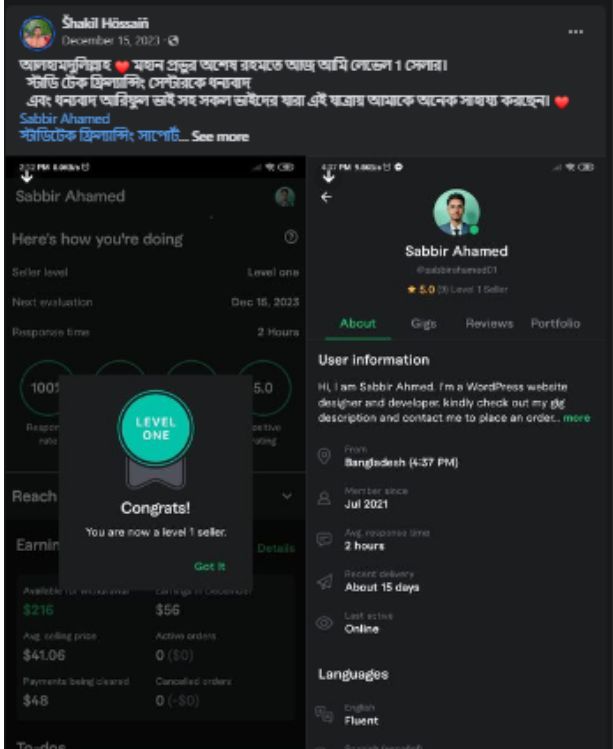View Shakil Hossain's profile picture
This screenshot has width=613, height=749.
[x=36, y=32]
